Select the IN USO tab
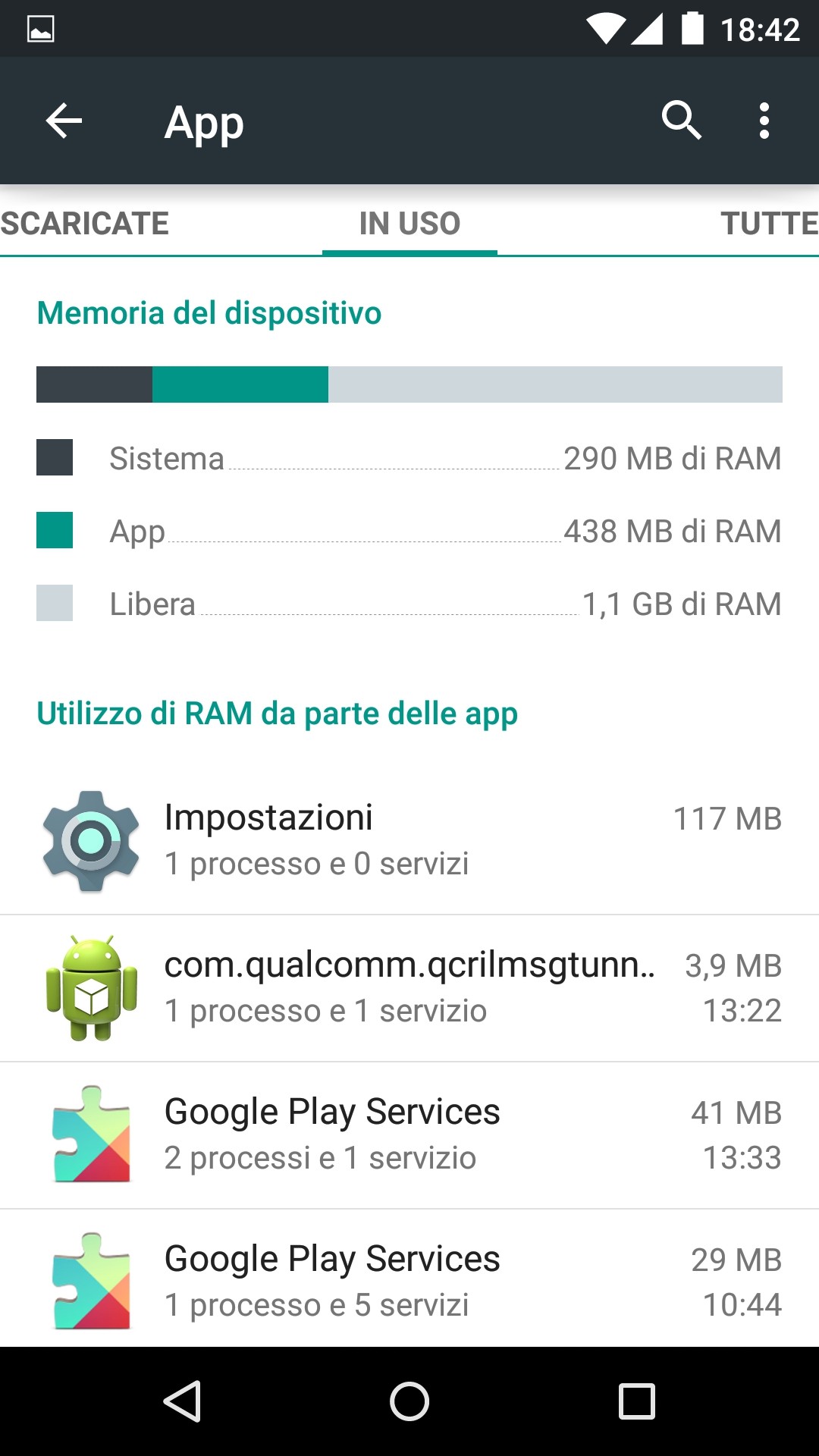819x1456 pixels. [409, 224]
